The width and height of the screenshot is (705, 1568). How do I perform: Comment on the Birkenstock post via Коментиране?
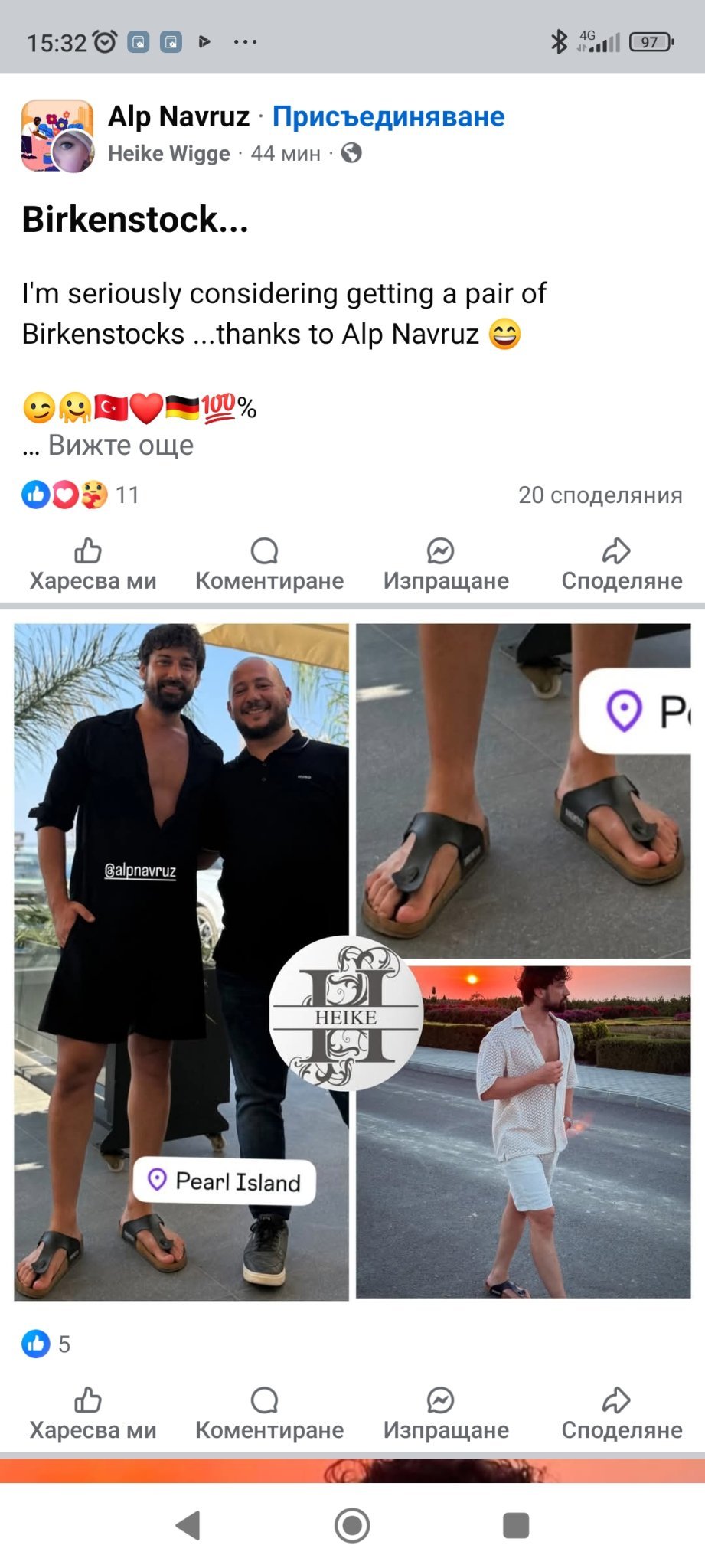pyautogui.click(x=269, y=565)
